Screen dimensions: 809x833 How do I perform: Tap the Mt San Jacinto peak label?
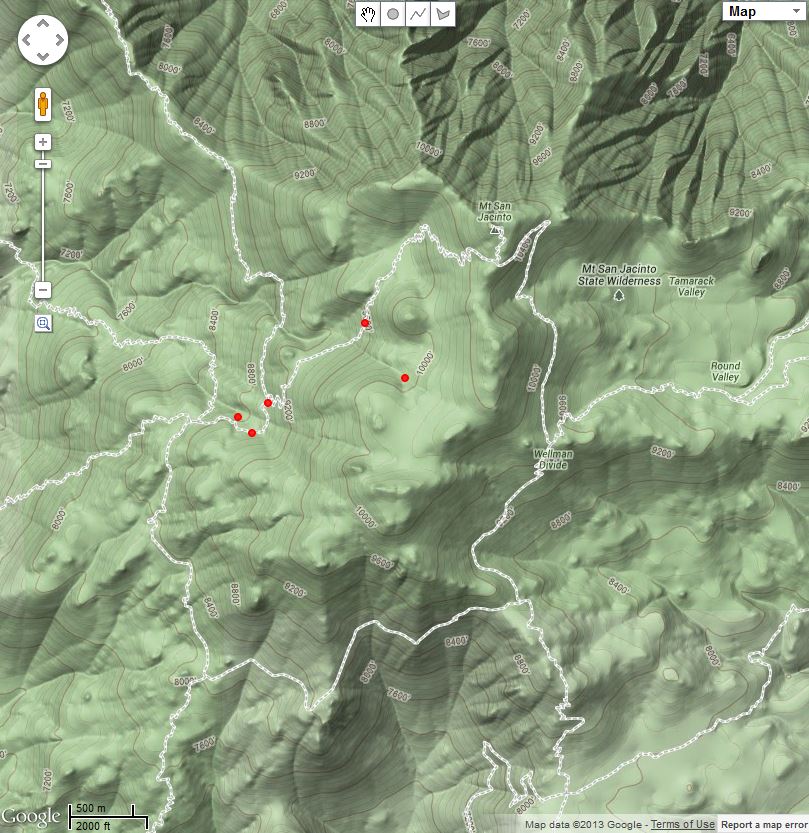point(495,211)
